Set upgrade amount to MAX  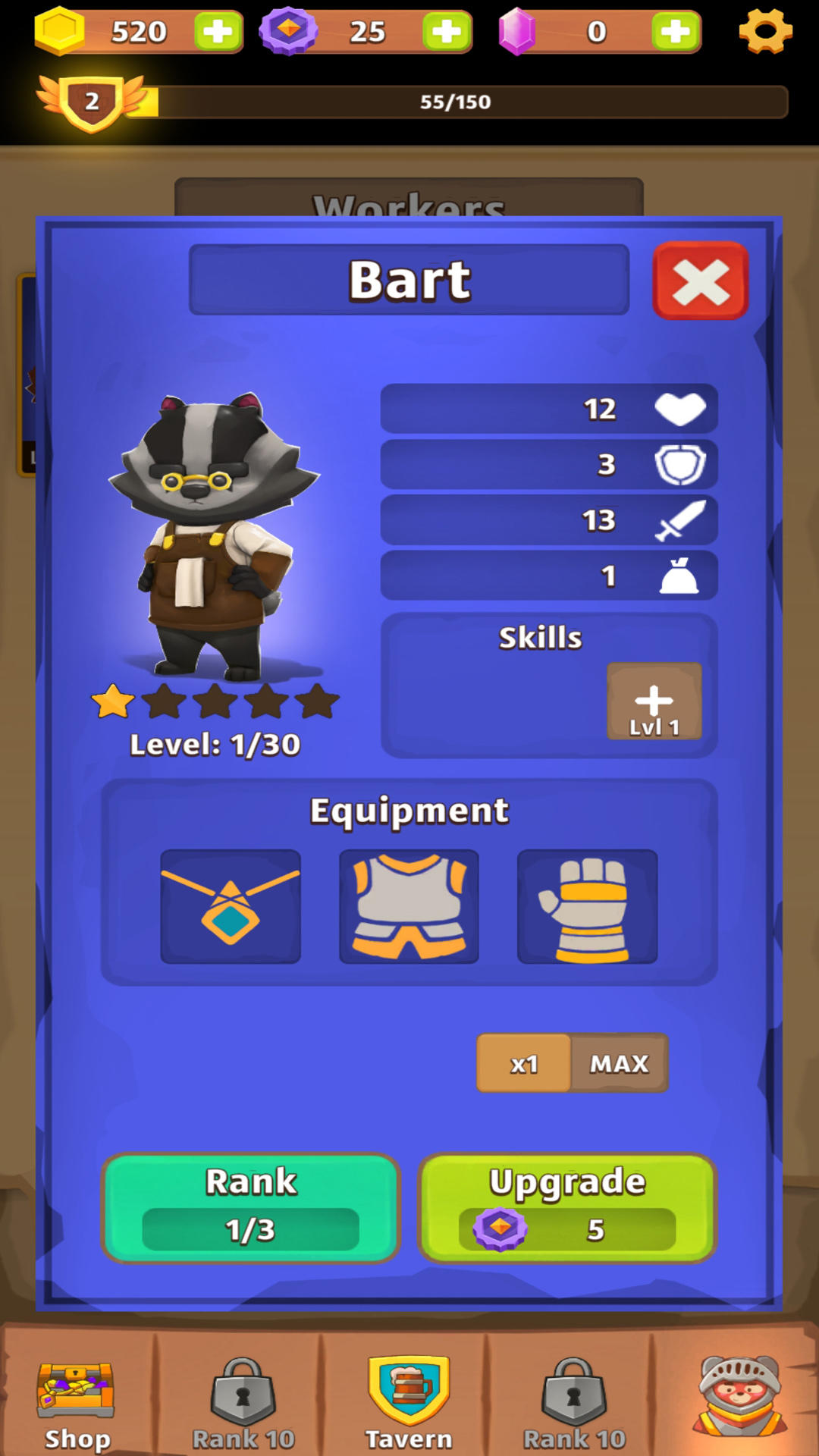pos(619,1063)
